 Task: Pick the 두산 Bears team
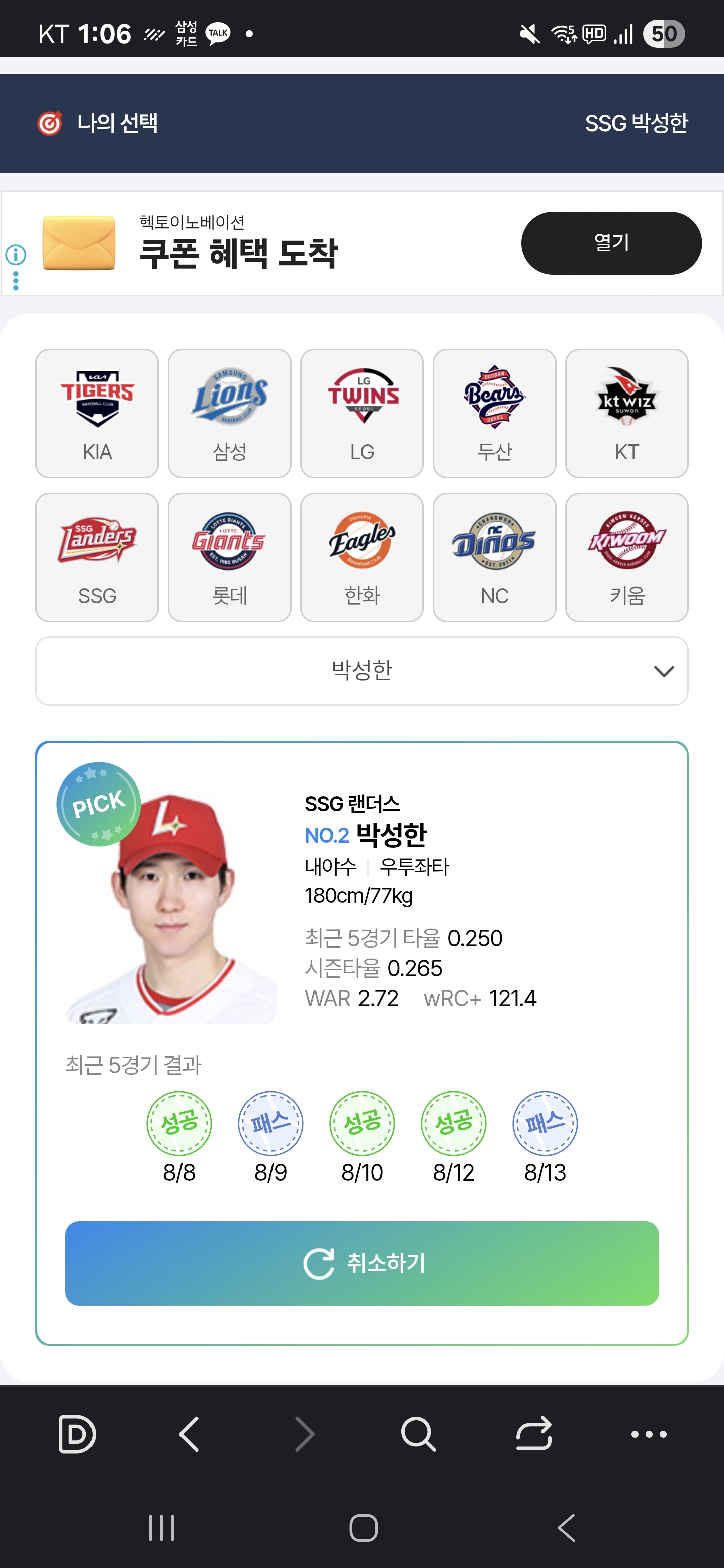tap(494, 413)
